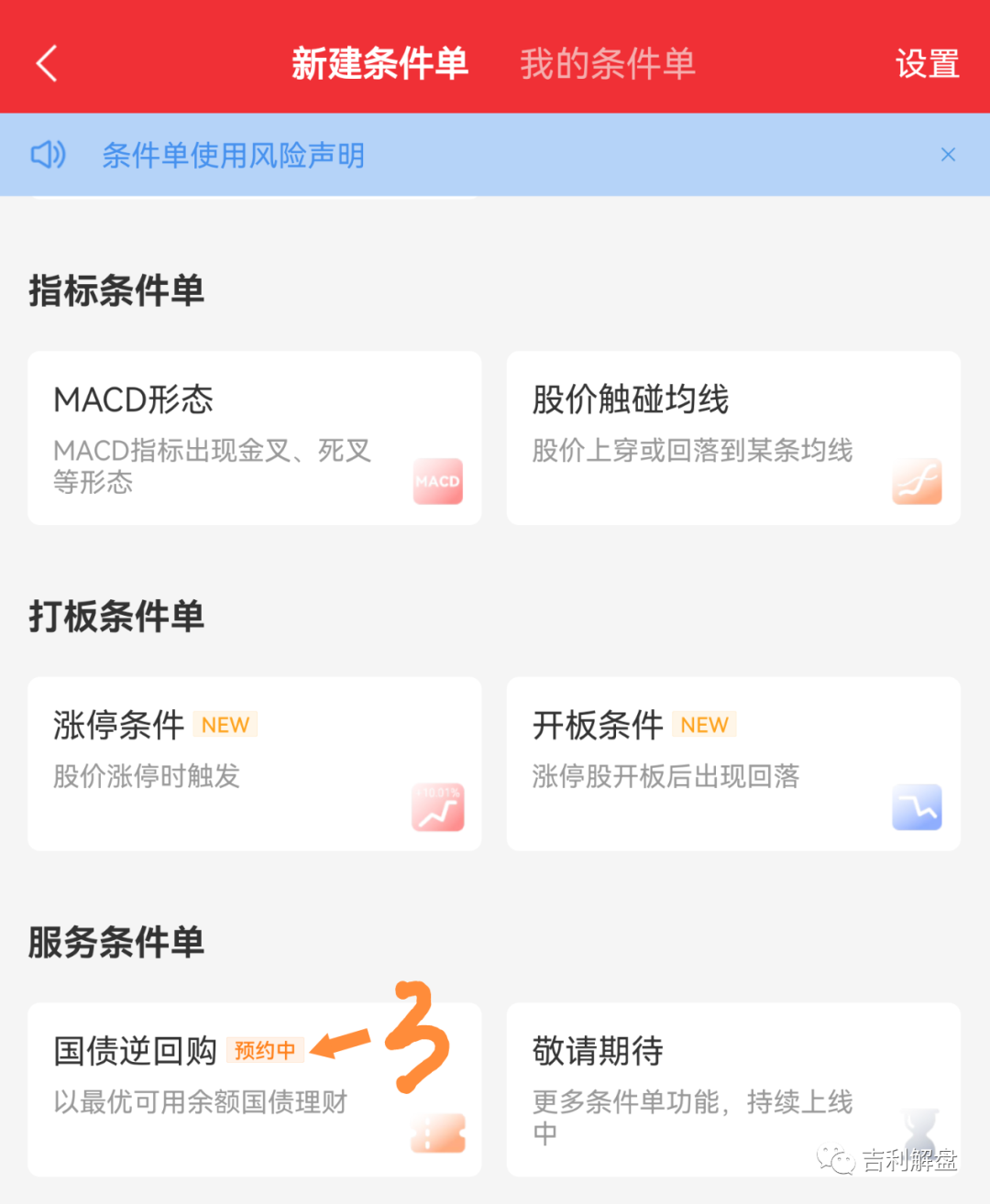Switch to the 我的条件单 tab
This screenshot has height=1204, width=990.
[608, 63]
